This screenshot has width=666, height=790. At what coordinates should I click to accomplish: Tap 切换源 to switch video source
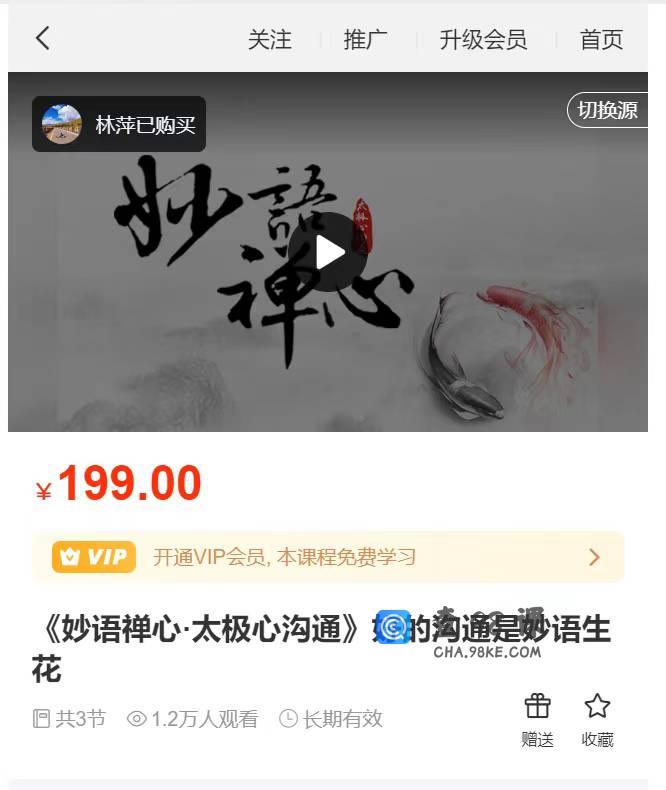(608, 110)
